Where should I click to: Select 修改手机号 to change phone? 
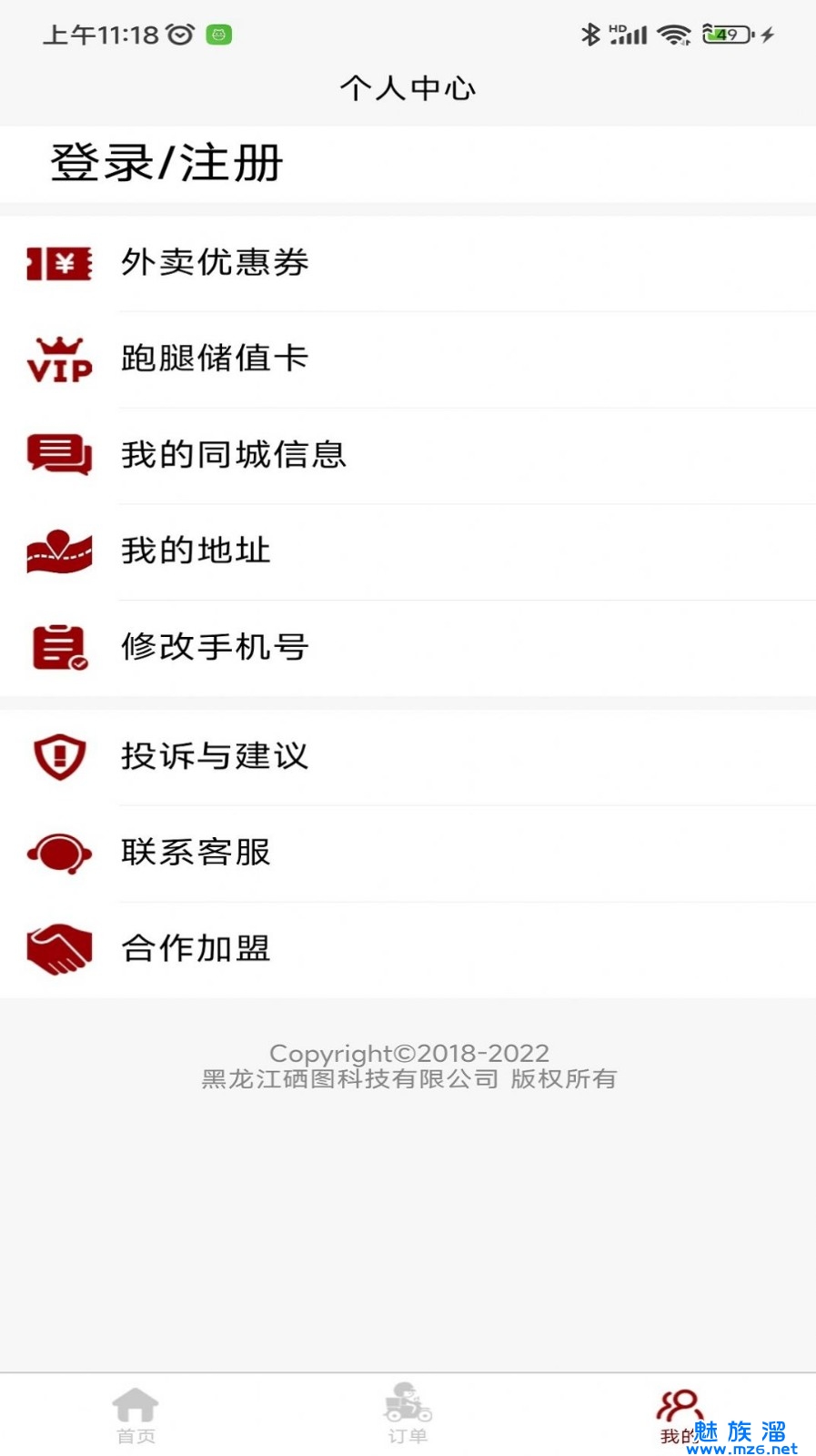point(215,647)
